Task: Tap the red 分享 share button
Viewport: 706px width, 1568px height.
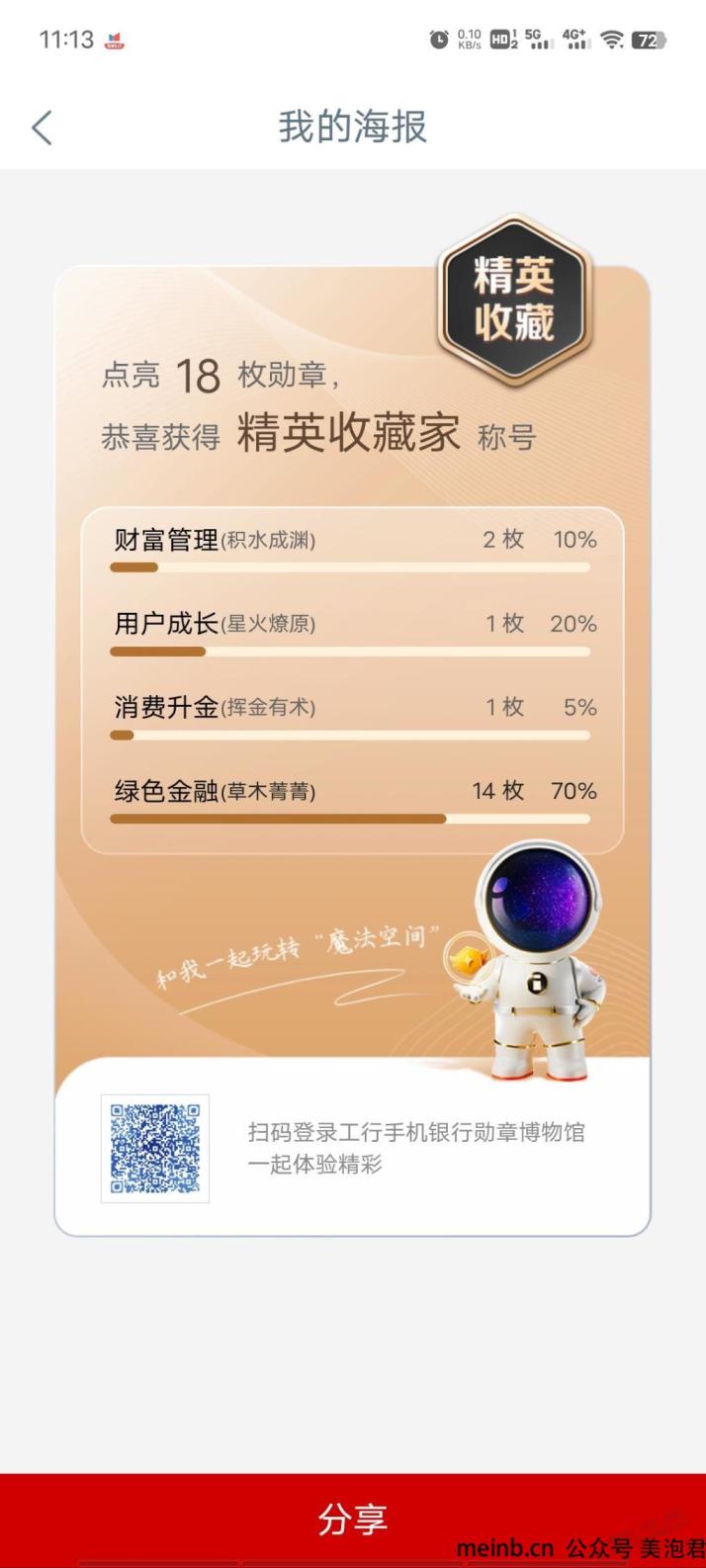Action: click(352, 1518)
